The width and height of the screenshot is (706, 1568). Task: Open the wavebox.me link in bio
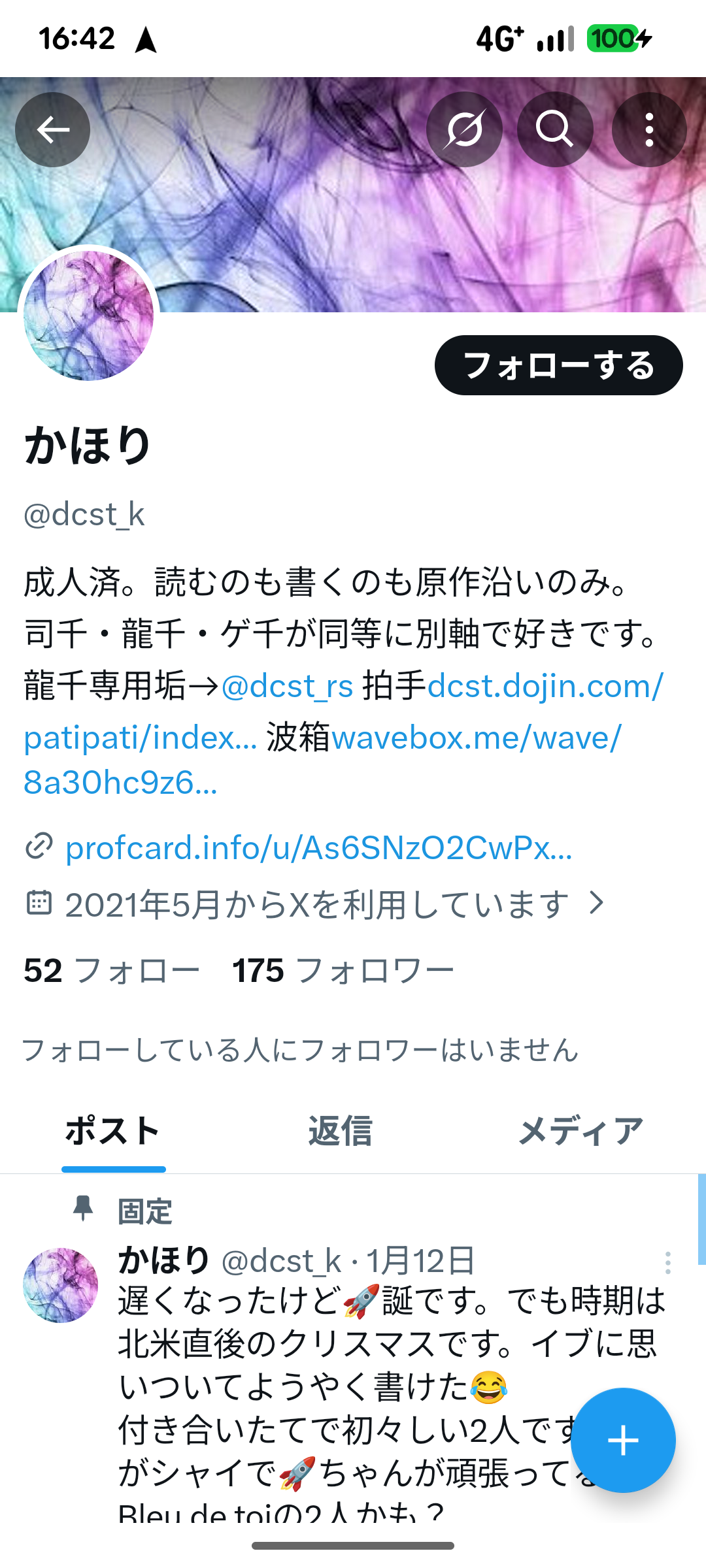click(476, 738)
